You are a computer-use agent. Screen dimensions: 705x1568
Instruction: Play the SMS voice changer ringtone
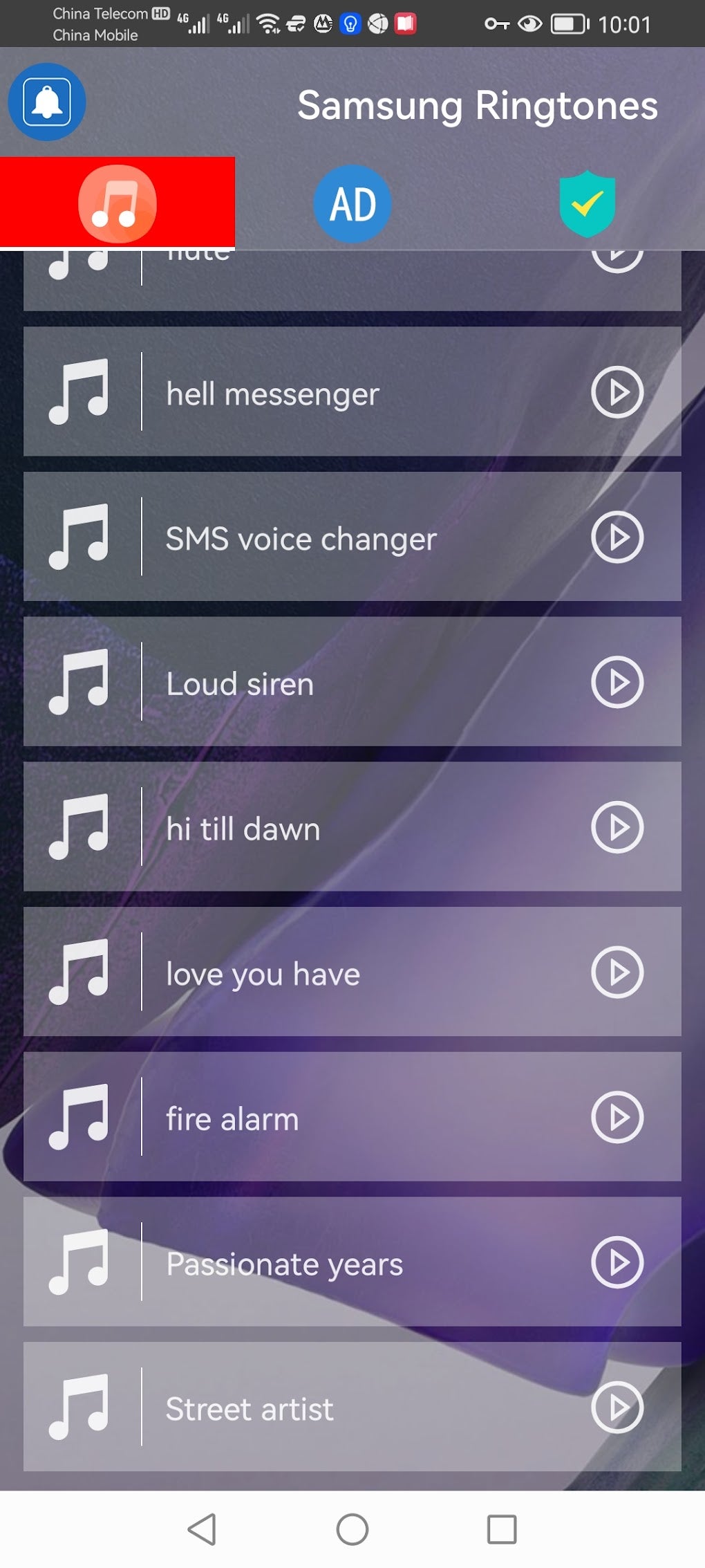617,537
